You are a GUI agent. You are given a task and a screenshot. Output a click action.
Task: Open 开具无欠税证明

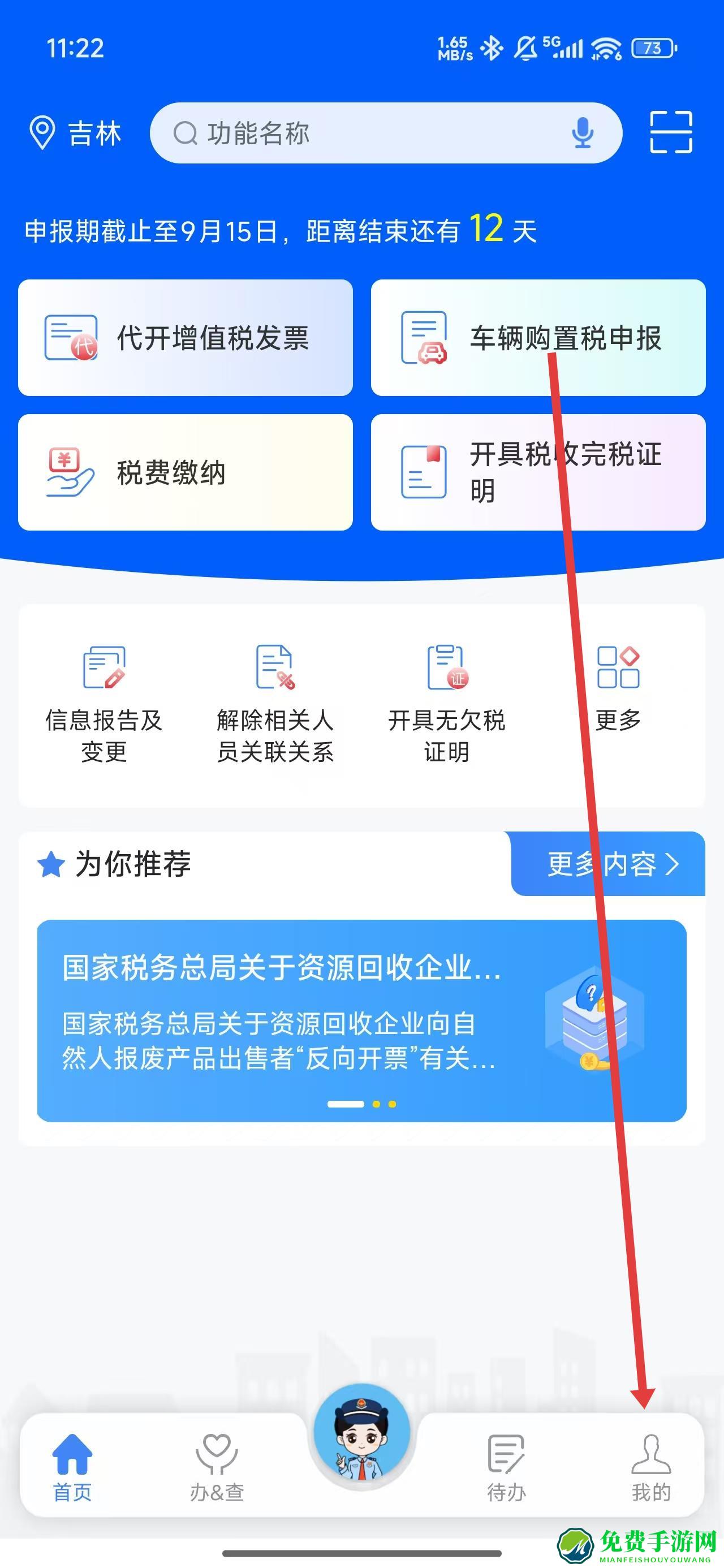[x=446, y=703]
